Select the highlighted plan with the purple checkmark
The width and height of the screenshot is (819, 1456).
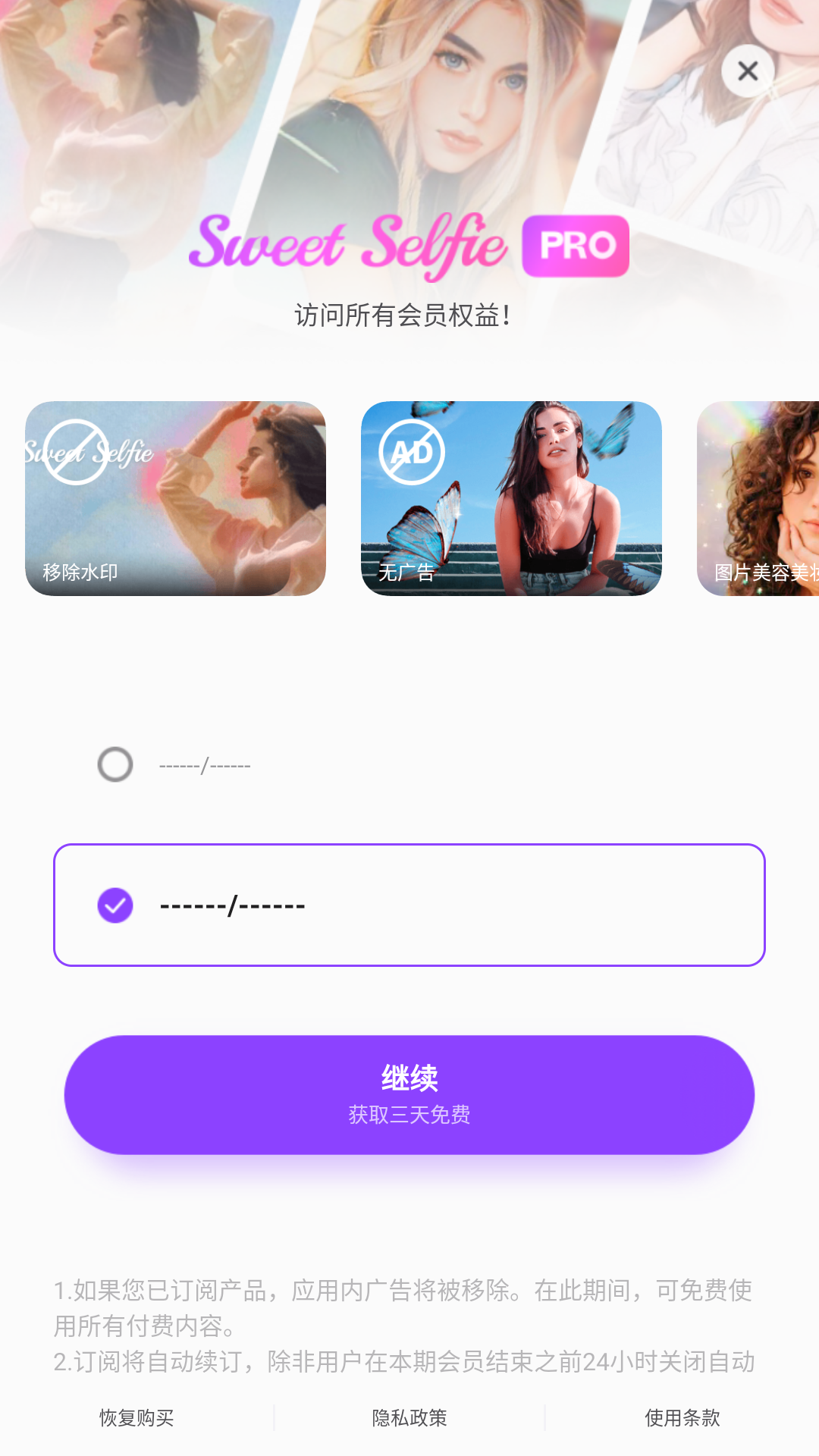[x=409, y=905]
